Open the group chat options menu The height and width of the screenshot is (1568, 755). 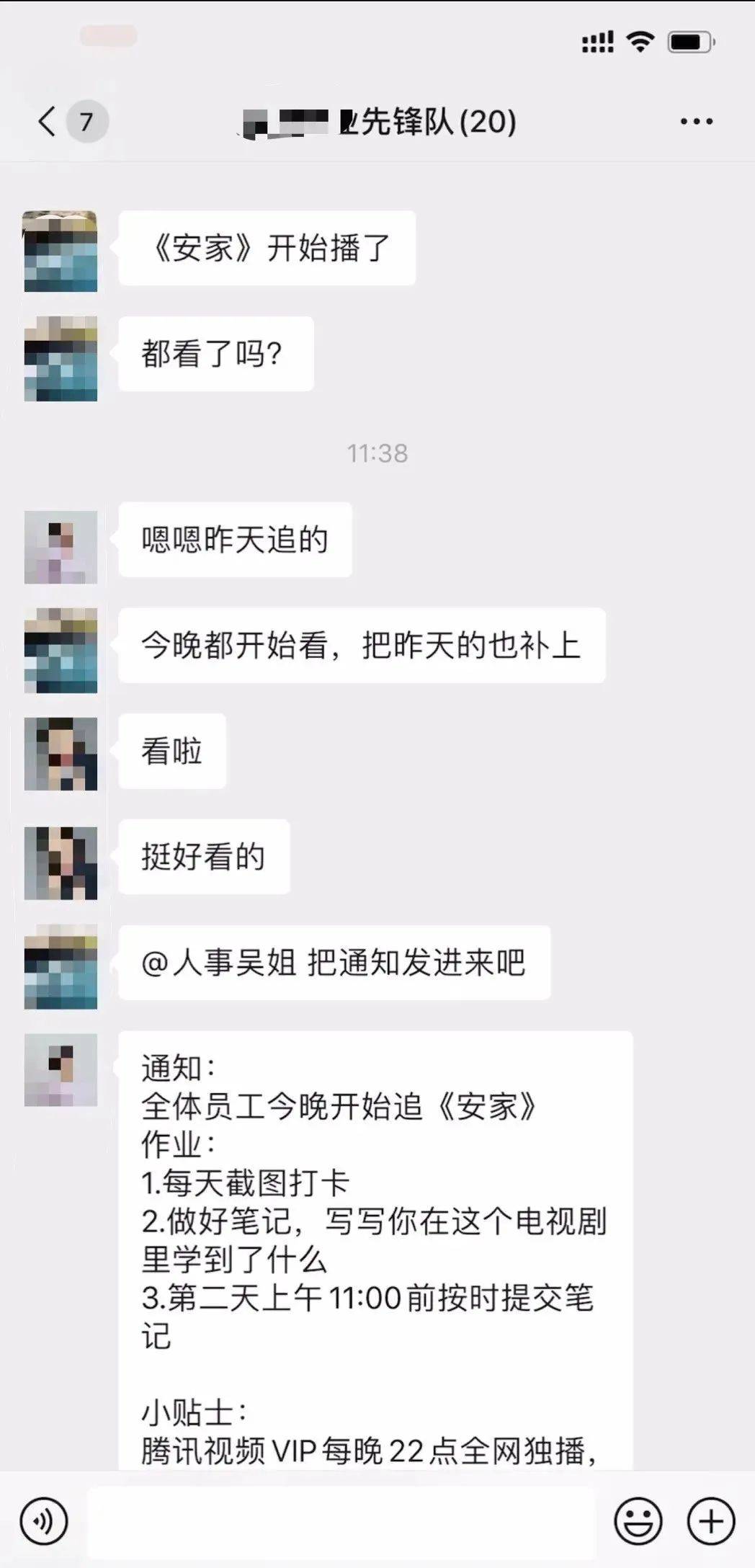(696, 121)
